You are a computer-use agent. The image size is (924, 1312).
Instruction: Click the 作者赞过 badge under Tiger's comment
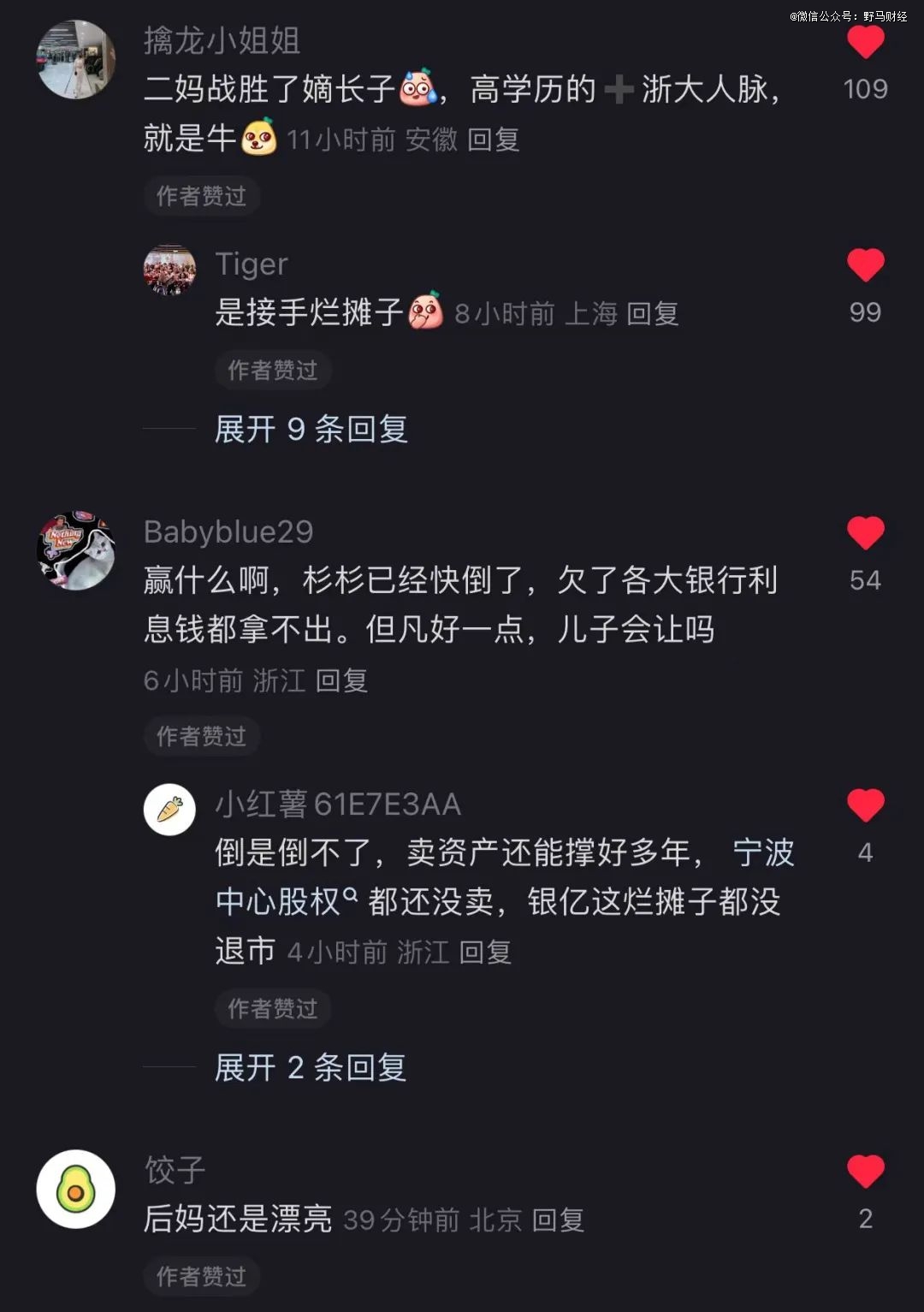[x=273, y=370]
